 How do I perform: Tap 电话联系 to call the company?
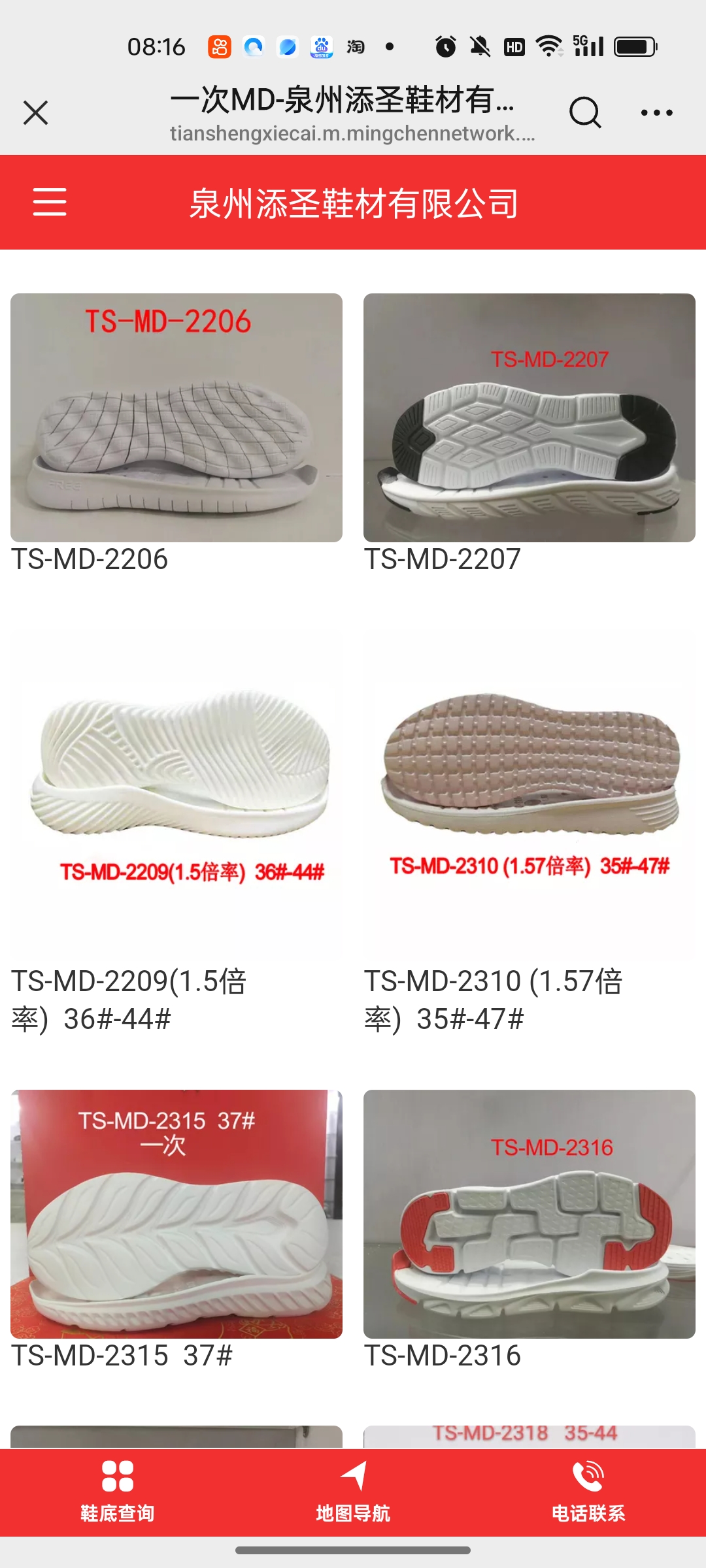tap(588, 1492)
